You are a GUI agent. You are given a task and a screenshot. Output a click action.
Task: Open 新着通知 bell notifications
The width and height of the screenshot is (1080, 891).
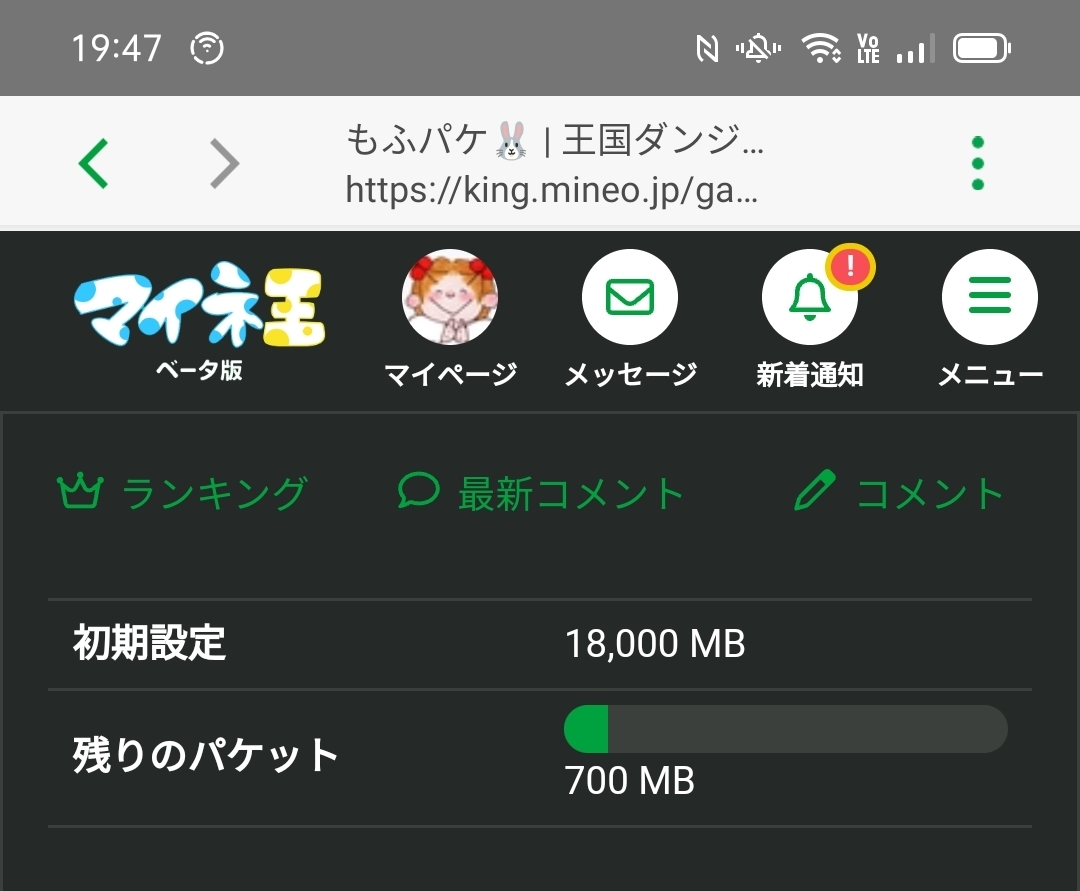tap(810, 298)
